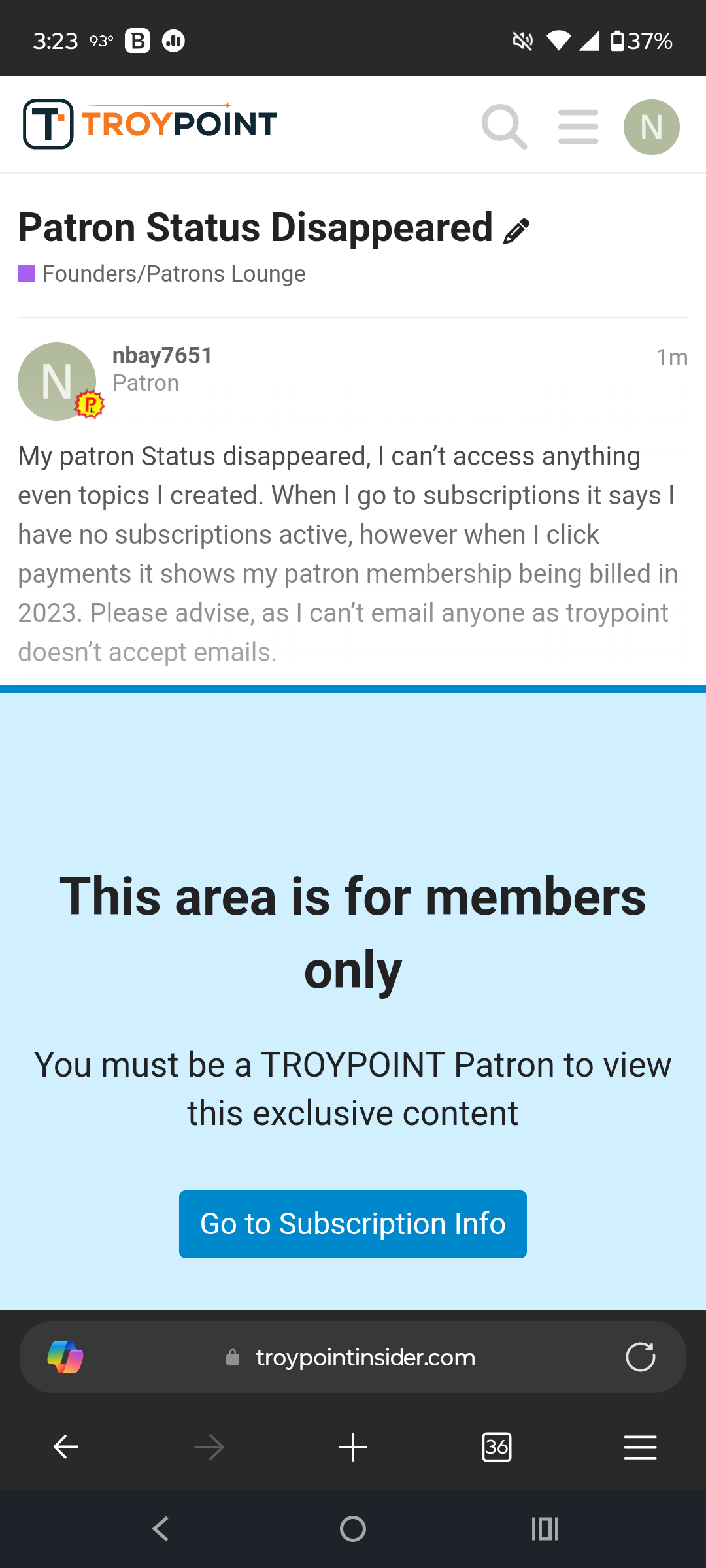Go back with the browser back arrow

point(66,1447)
